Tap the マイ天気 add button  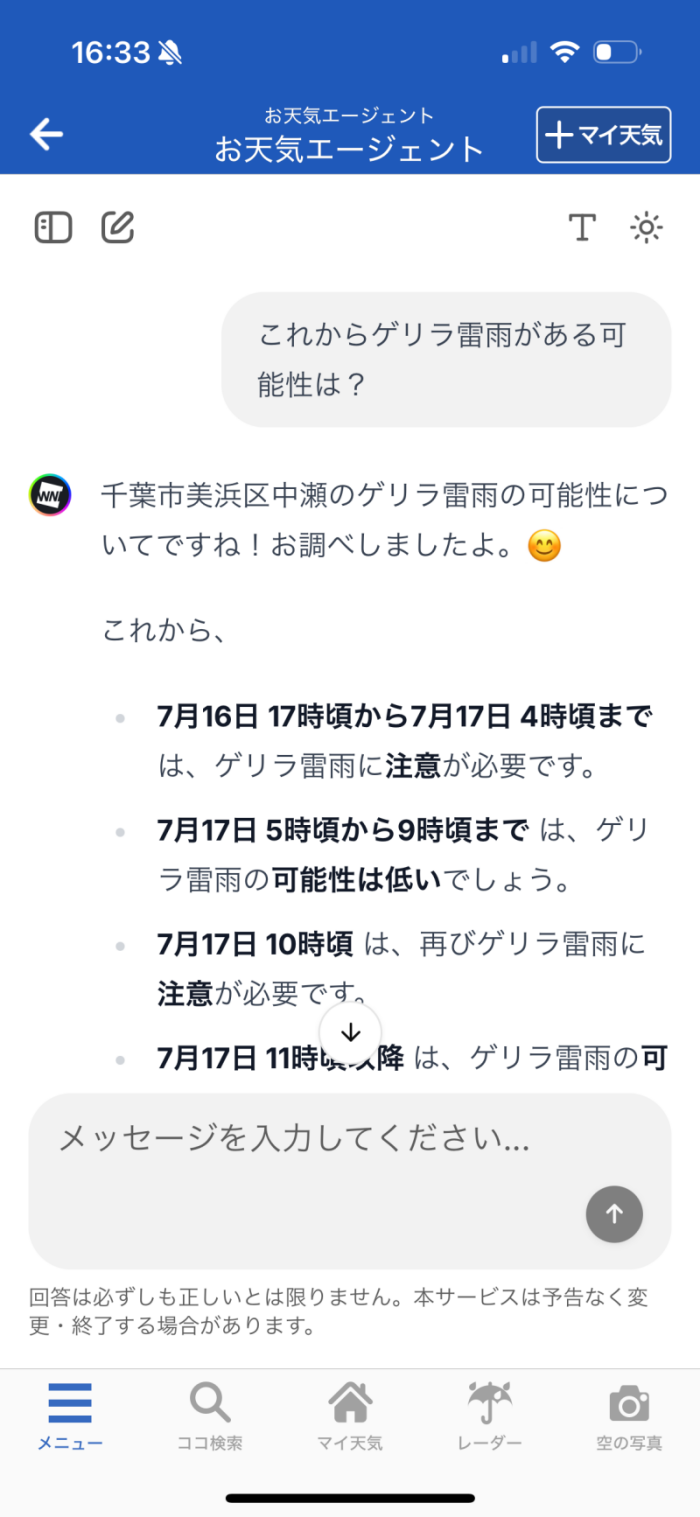click(604, 134)
